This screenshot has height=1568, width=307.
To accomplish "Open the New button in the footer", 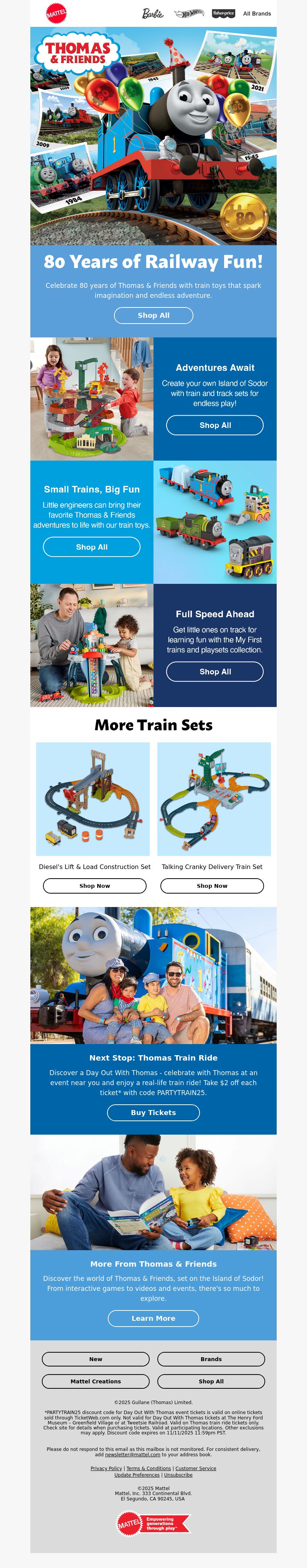I will (96, 1358).
